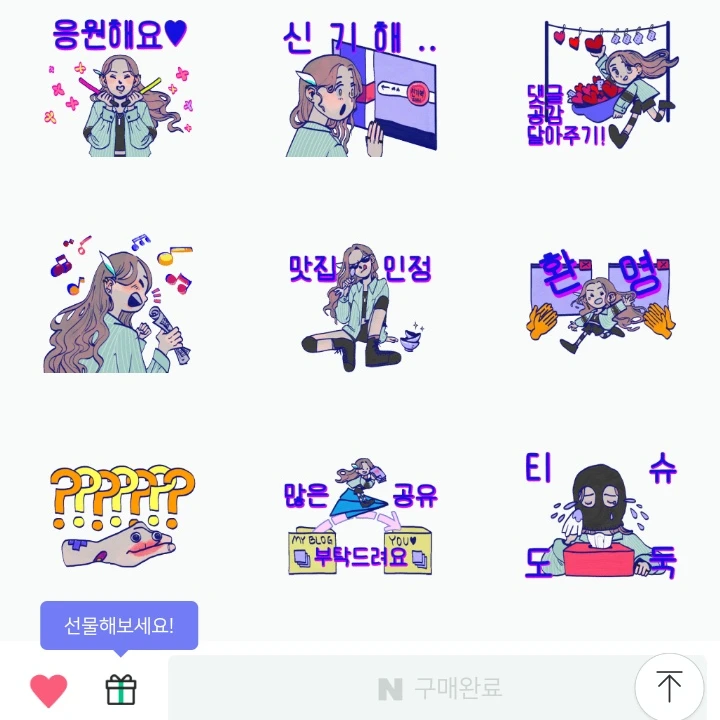Viewport: 720px width, 720px height.
Task: Open the gift icon to send as present
Action: [121, 689]
